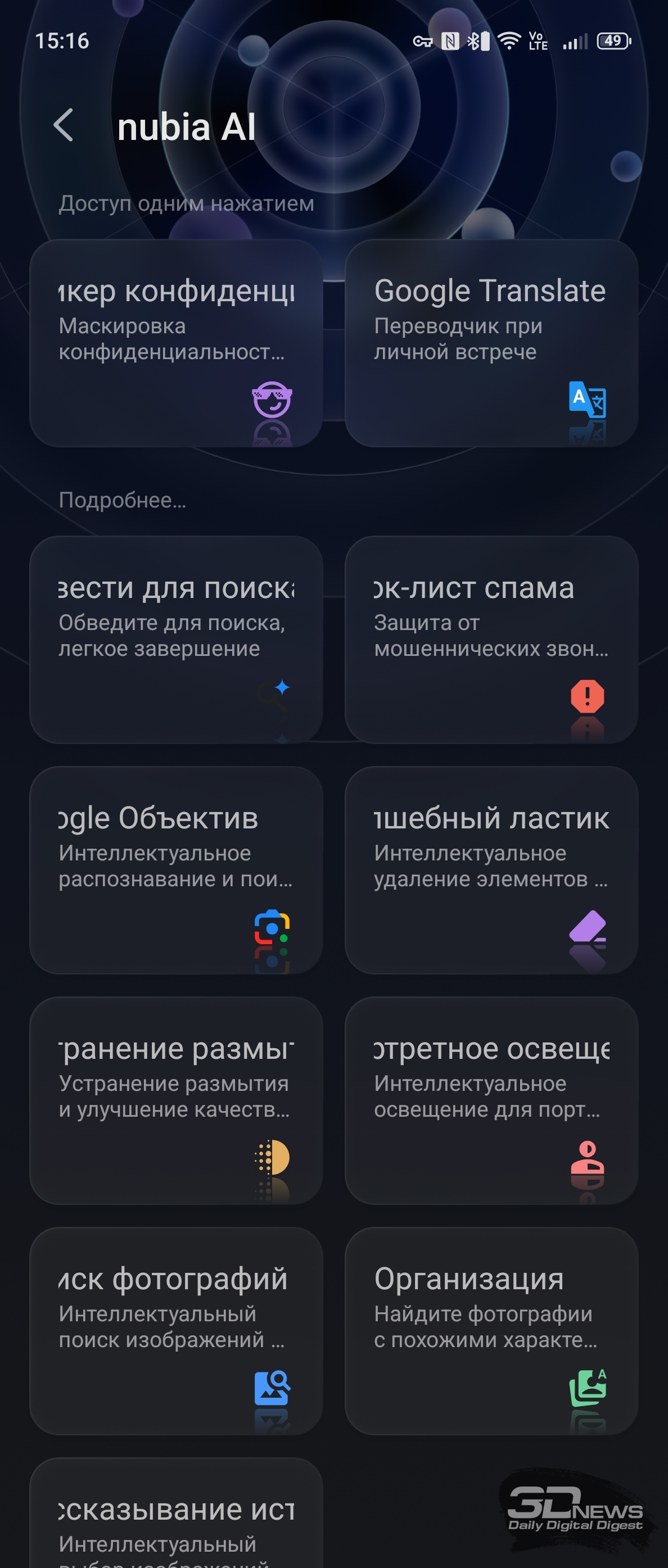The width and height of the screenshot is (668, 1568).
Task: Open the story retelling card at bottom
Action: point(176,1512)
